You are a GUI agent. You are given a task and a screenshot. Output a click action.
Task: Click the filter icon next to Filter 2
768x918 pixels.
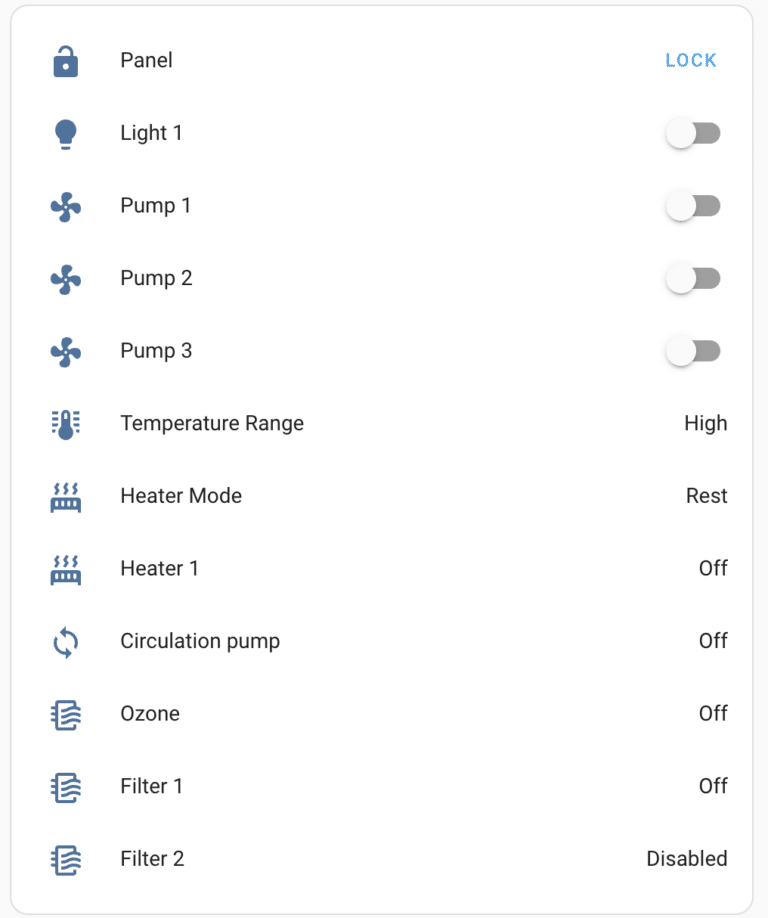pos(65,858)
